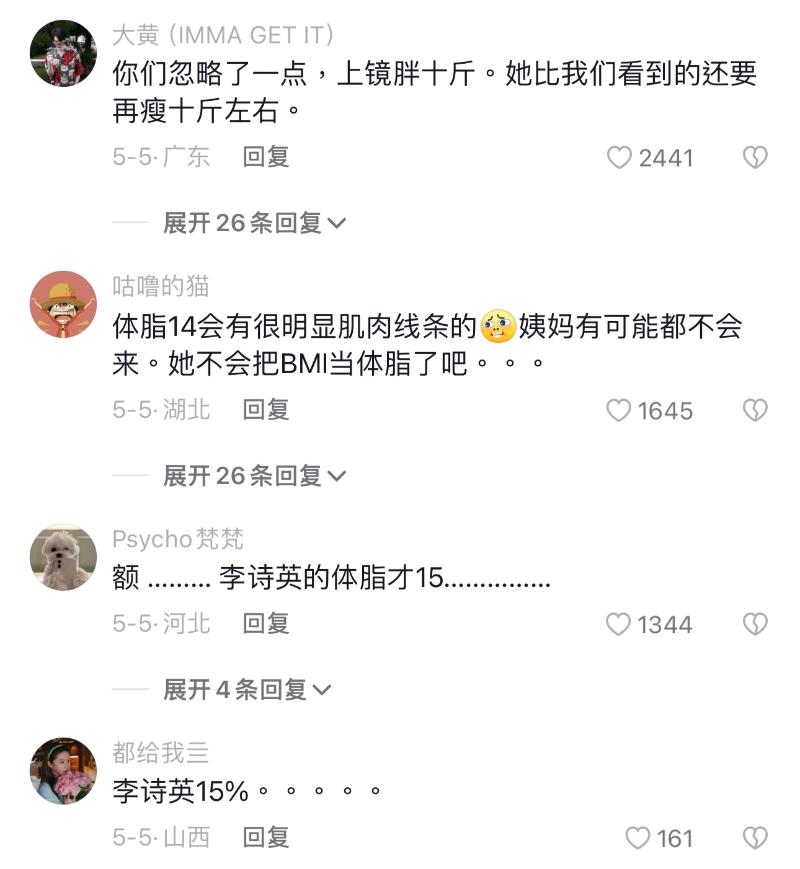Expand 26 replies under 咕噜的猫's comment
This screenshot has width=800, height=869.
tap(254, 476)
